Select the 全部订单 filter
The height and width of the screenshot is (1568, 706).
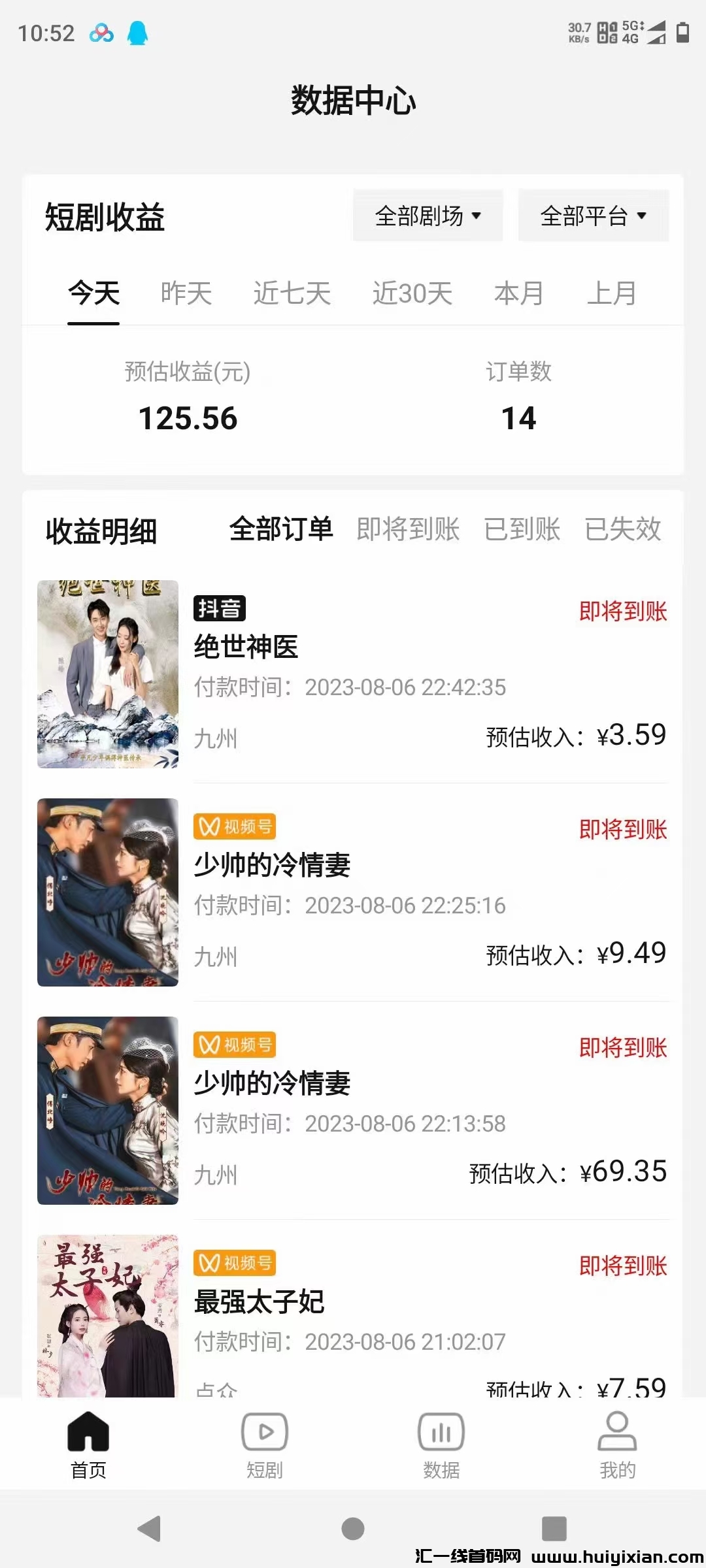tap(281, 529)
